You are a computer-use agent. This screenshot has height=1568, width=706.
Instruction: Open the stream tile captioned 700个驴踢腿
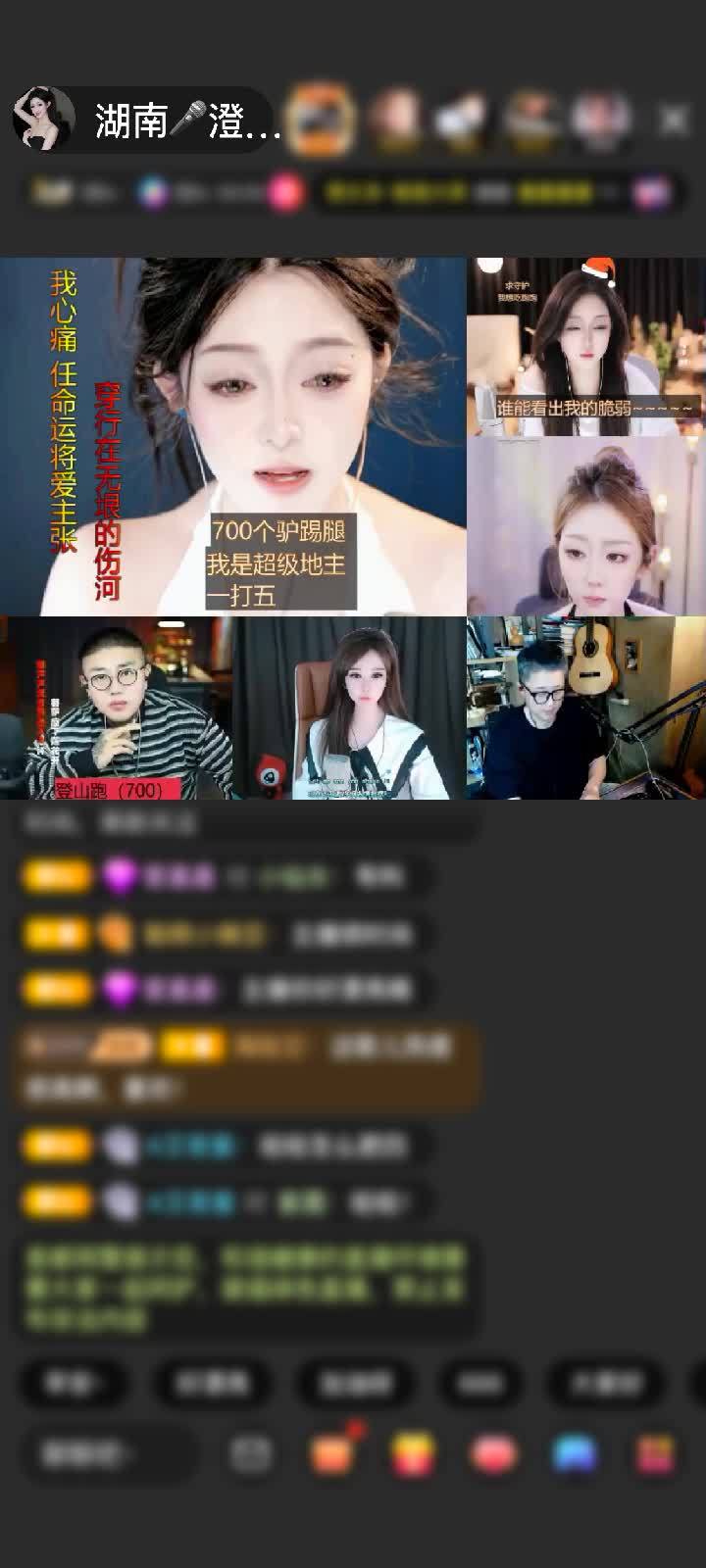click(233, 436)
